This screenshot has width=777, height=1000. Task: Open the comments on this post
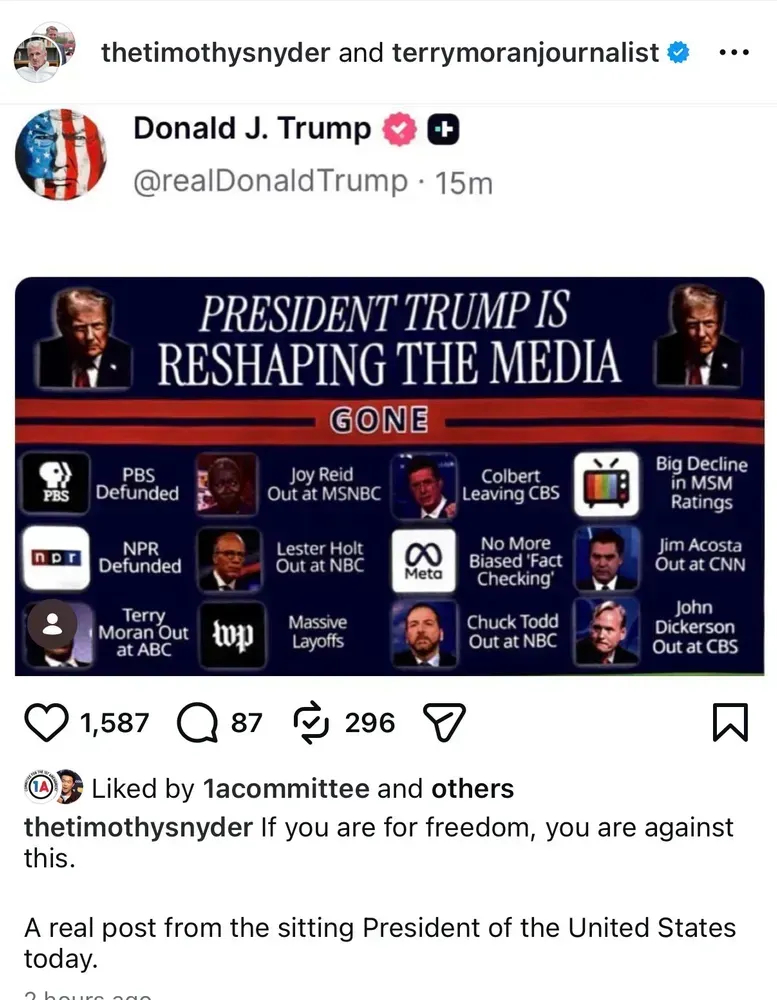click(x=198, y=723)
